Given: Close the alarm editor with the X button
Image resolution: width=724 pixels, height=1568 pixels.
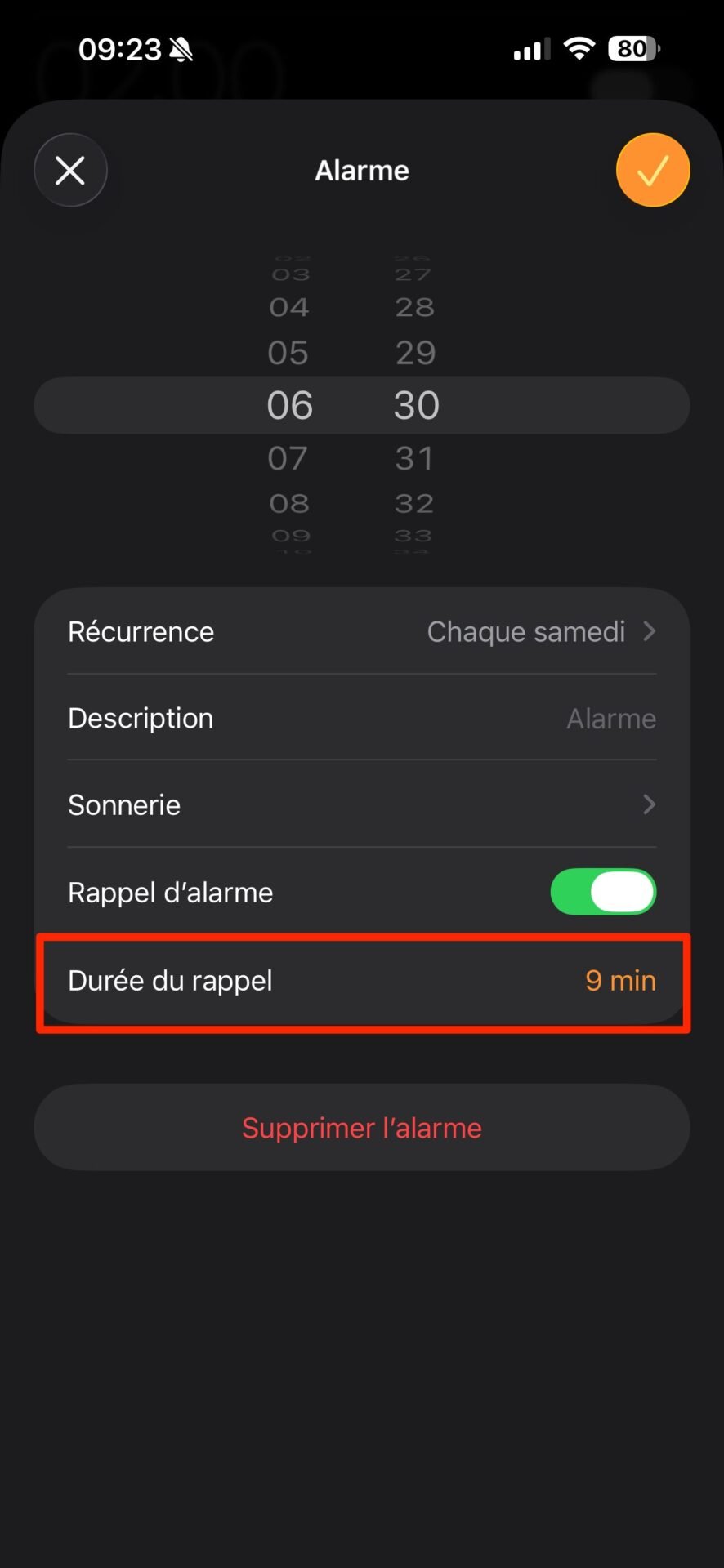Looking at the screenshot, I should [x=70, y=171].
